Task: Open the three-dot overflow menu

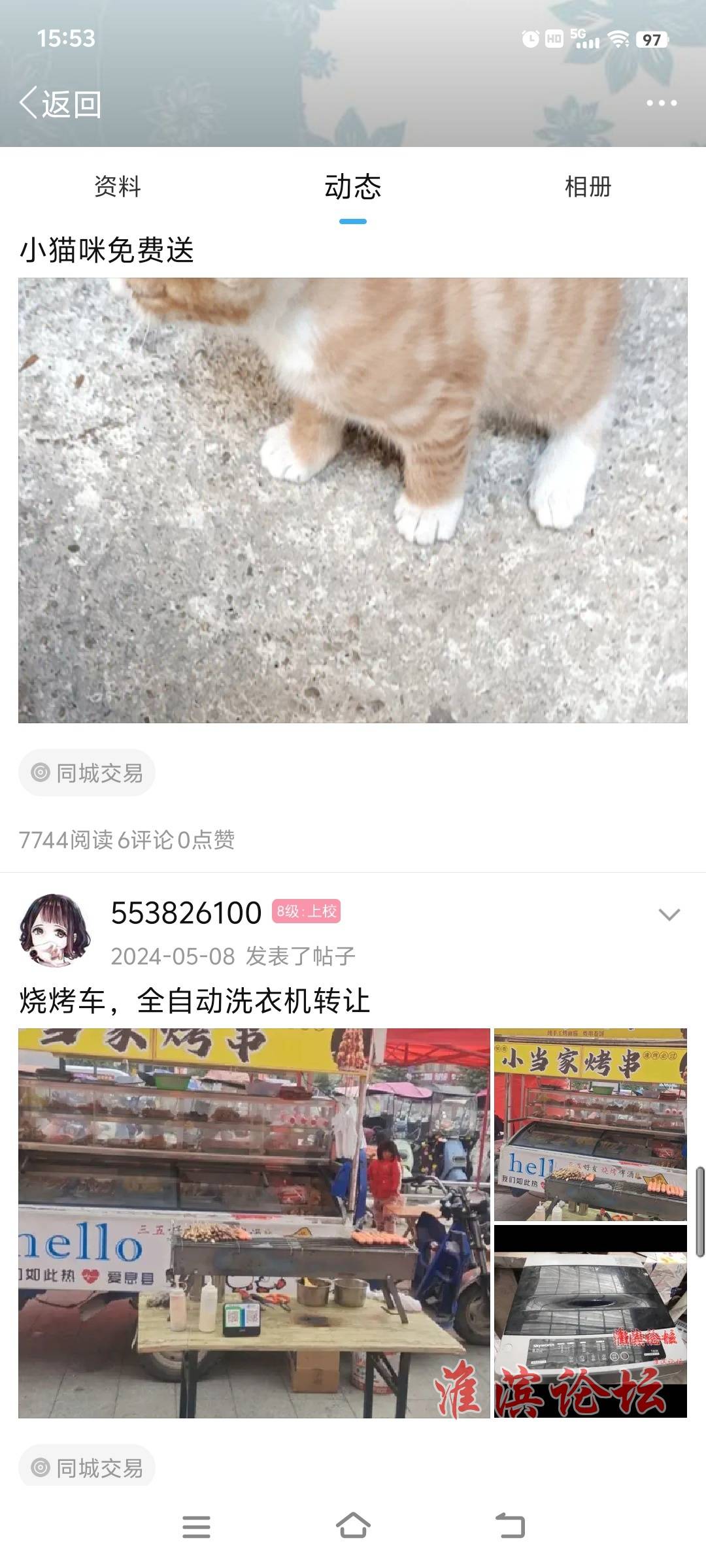Action: (661, 103)
